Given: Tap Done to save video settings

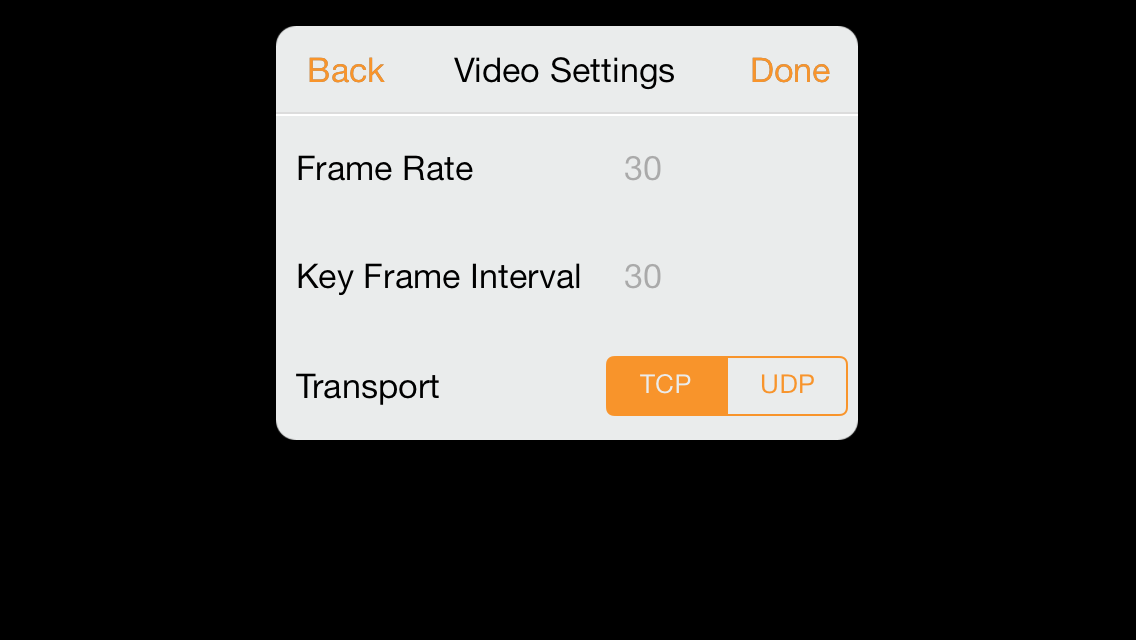Looking at the screenshot, I should coord(789,71).
